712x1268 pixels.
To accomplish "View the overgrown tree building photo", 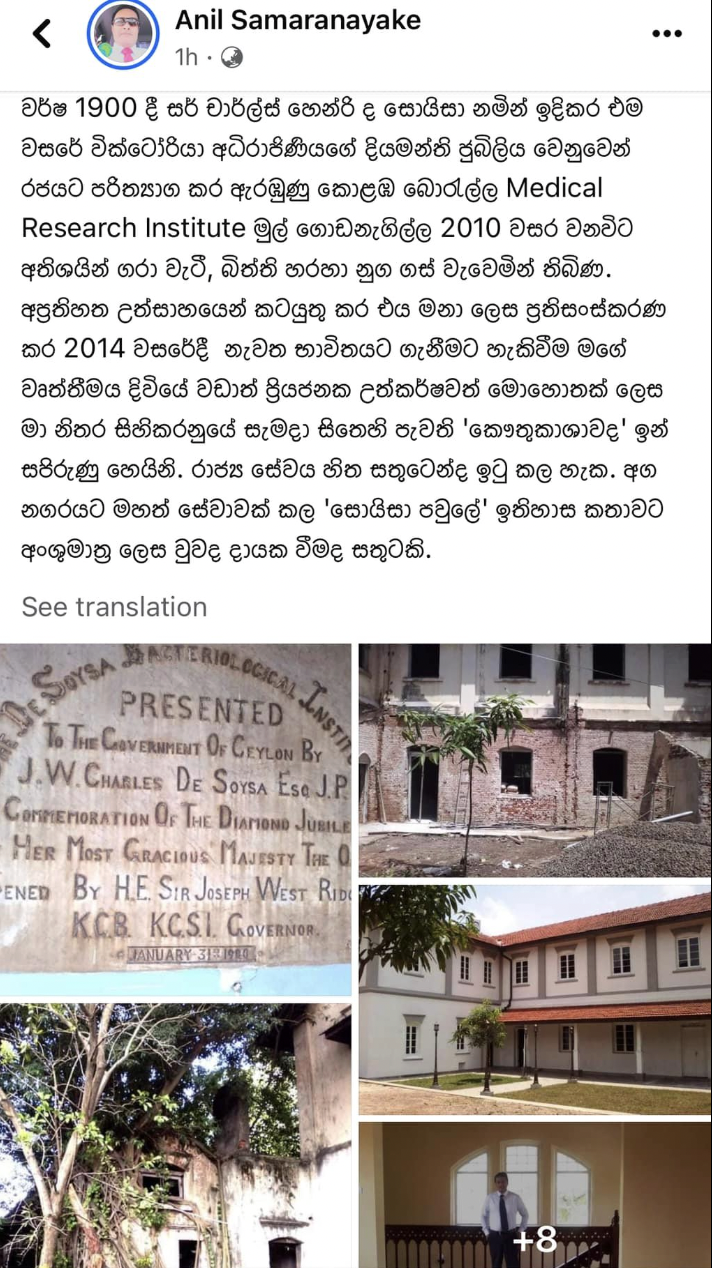I will coord(175,1136).
